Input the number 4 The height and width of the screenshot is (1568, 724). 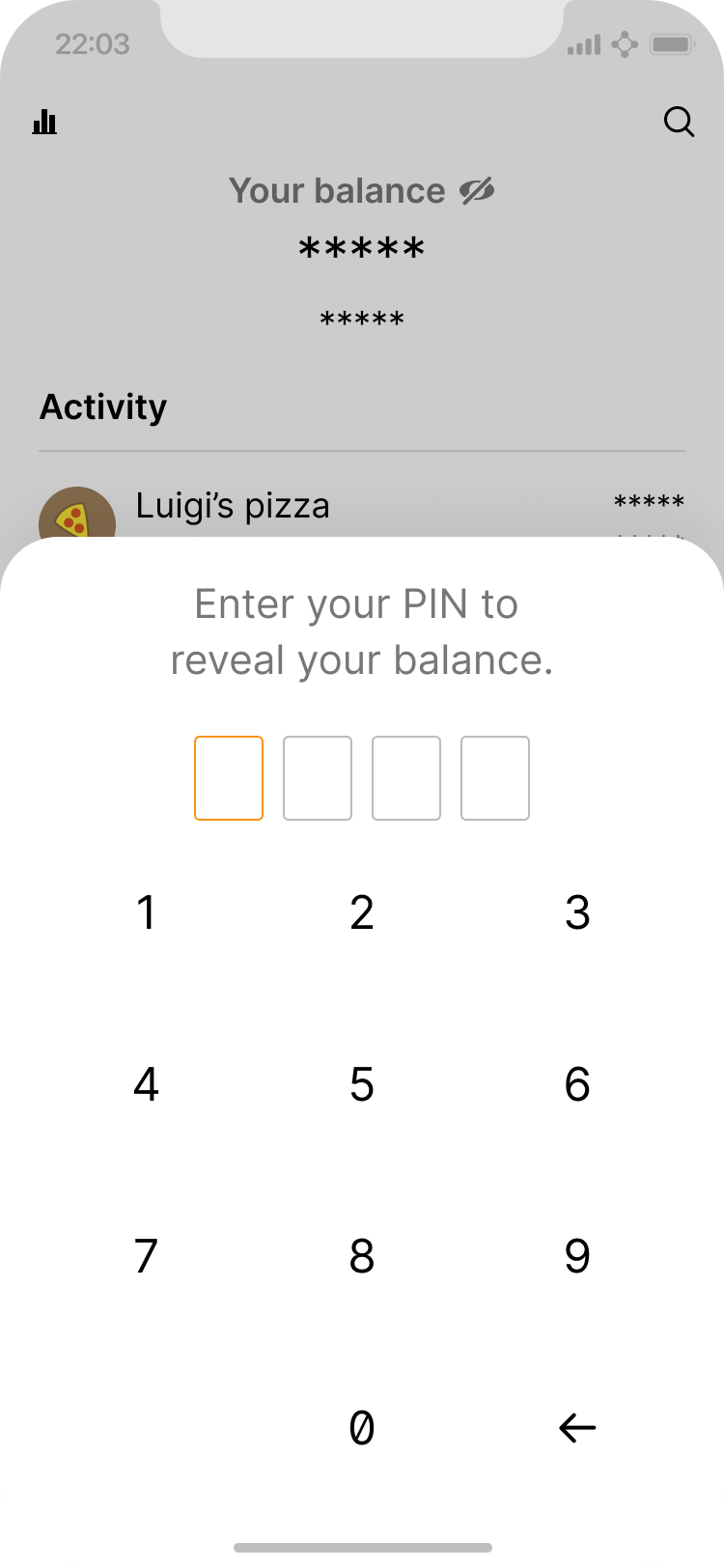[146, 1084]
